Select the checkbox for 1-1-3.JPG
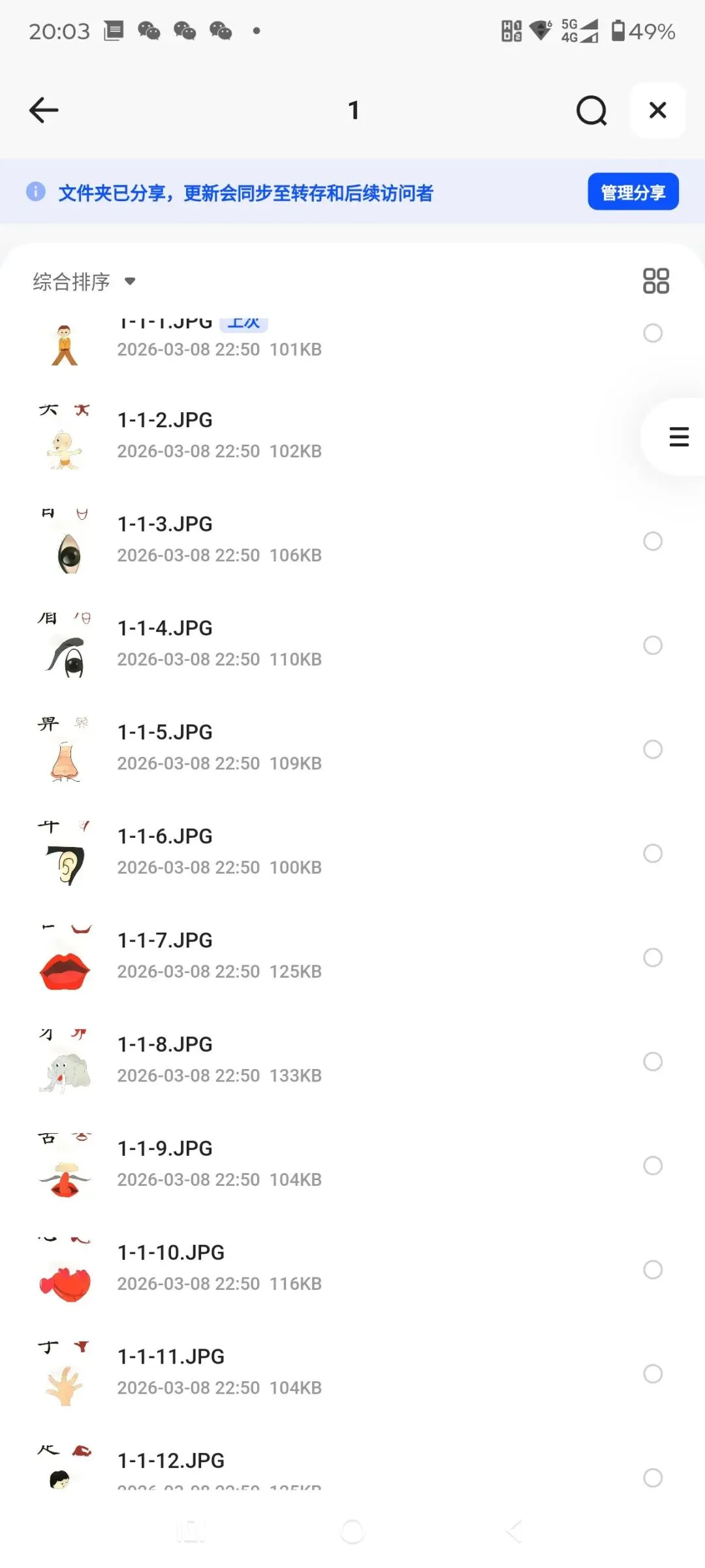Screen dimensions: 705x1568 [x=653, y=541]
